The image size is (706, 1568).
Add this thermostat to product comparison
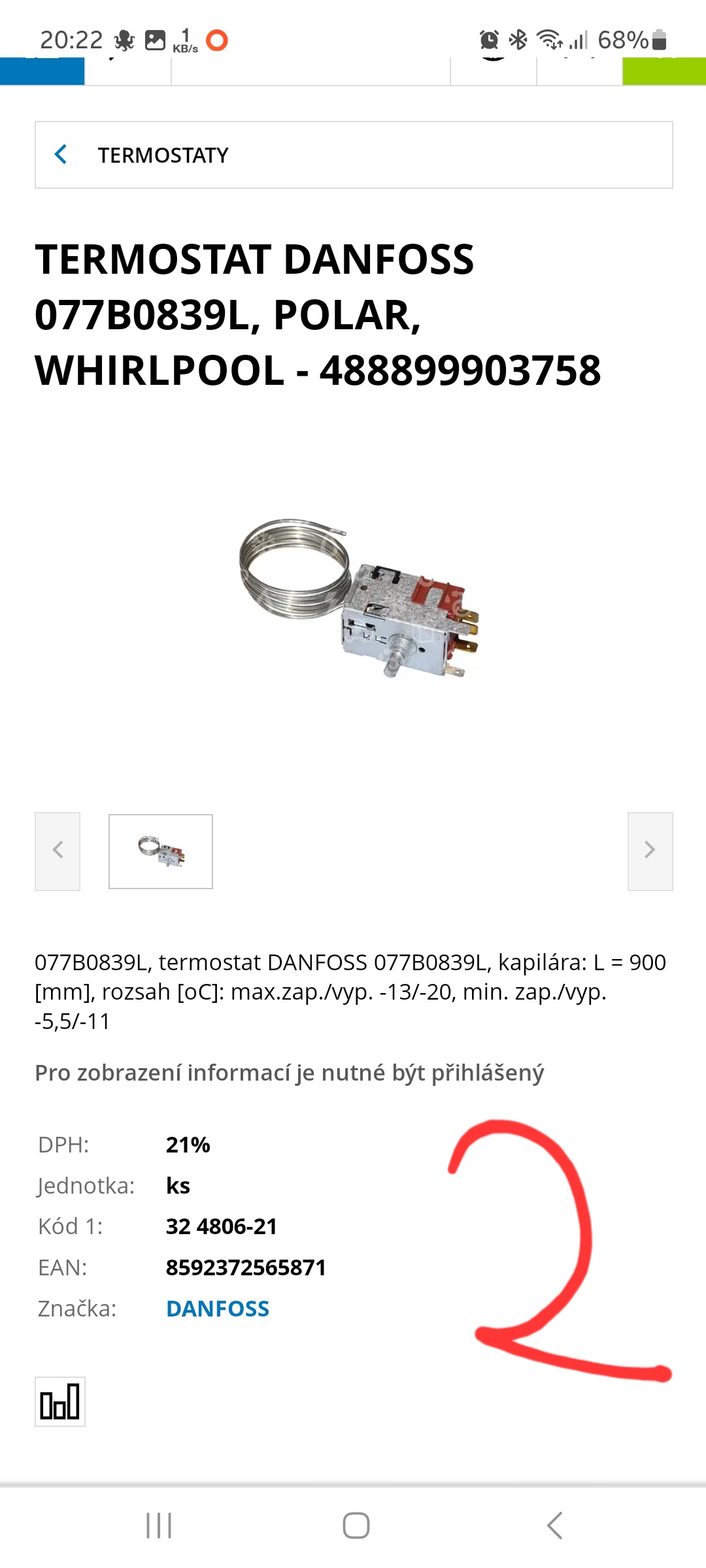pos(60,1402)
